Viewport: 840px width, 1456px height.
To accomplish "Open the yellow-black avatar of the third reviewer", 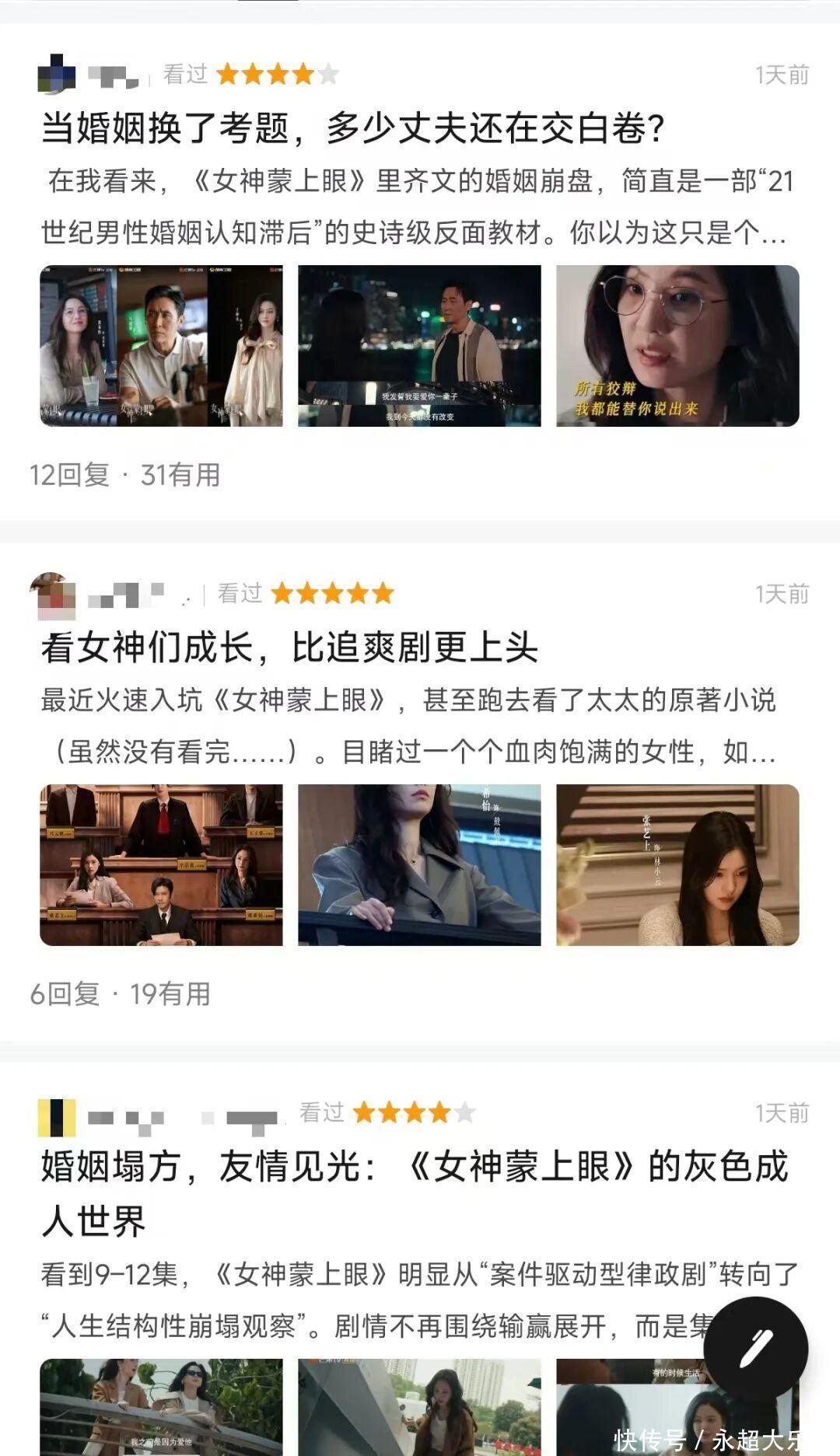I will point(57,1118).
